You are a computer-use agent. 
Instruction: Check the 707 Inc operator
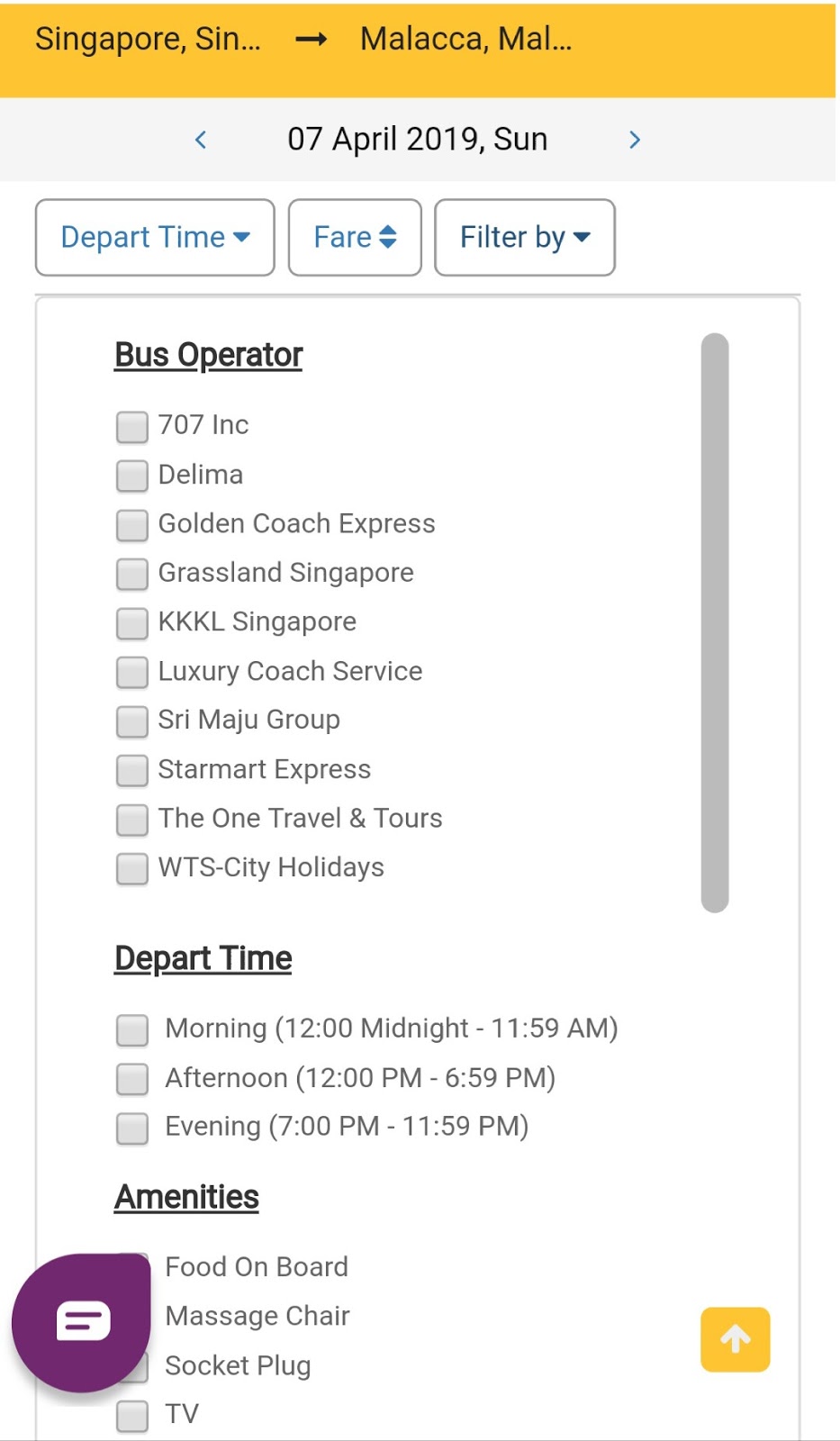(132, 426)
